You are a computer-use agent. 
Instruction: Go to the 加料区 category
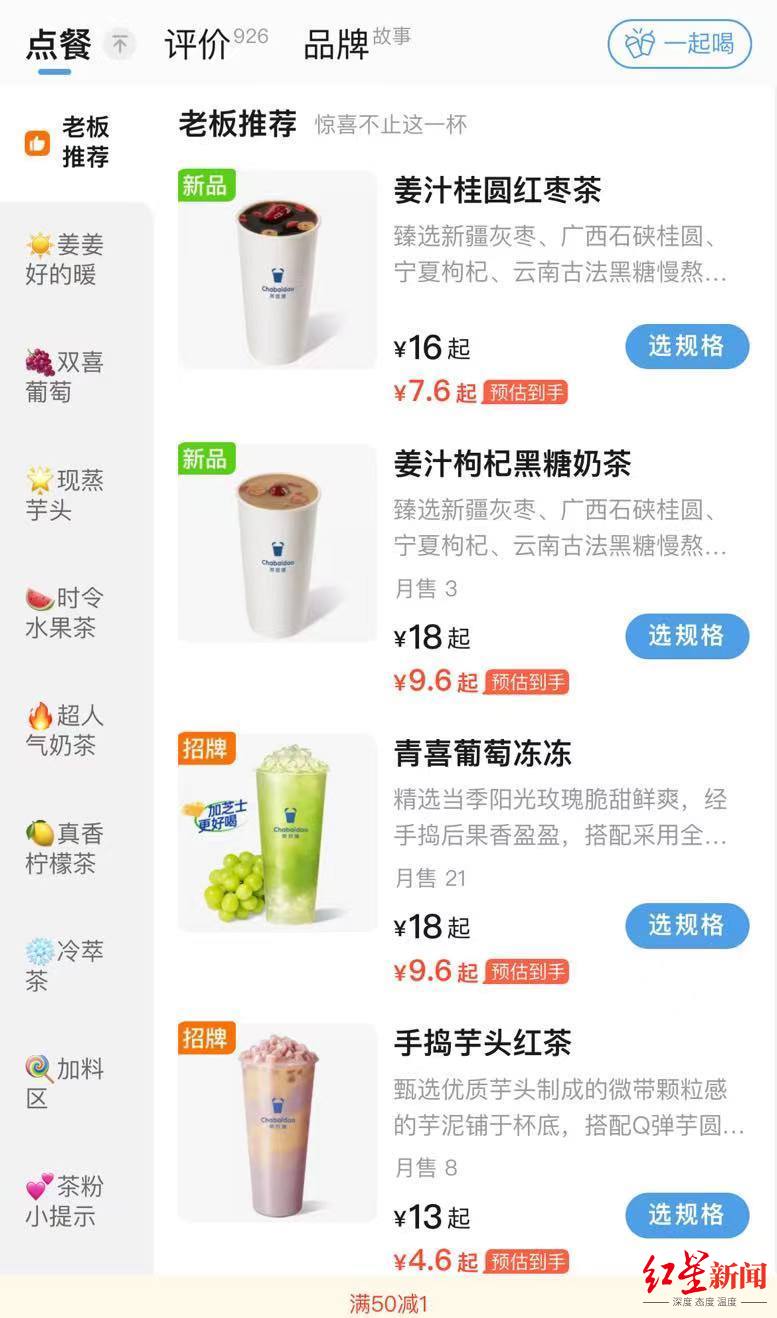[66, 1084]
